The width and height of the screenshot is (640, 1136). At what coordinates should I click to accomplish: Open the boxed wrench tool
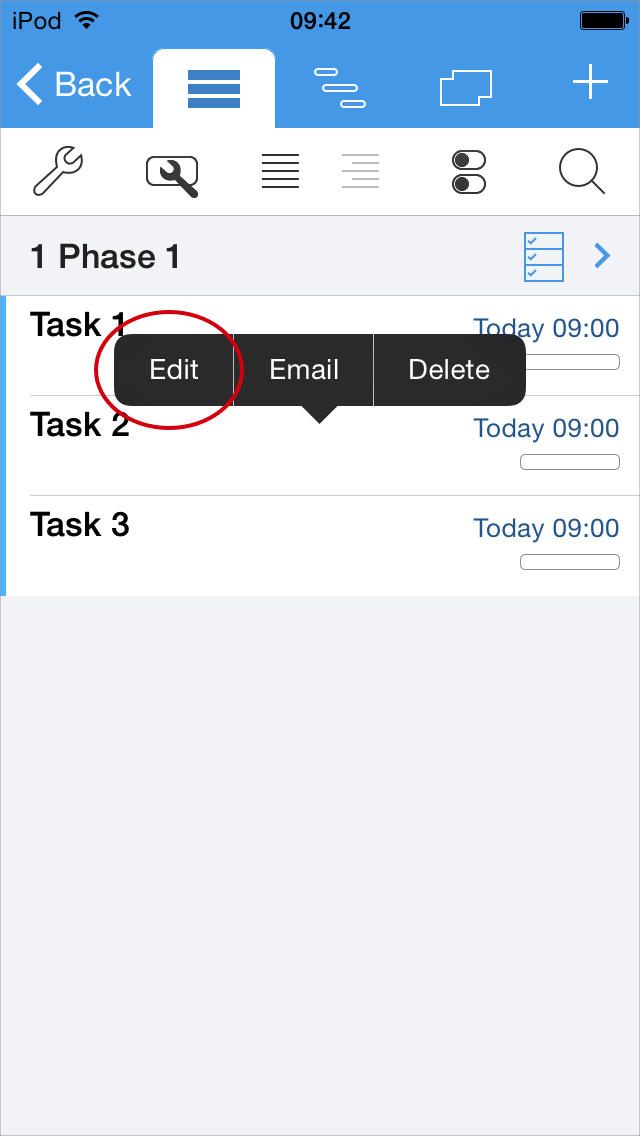coord(172,173)
